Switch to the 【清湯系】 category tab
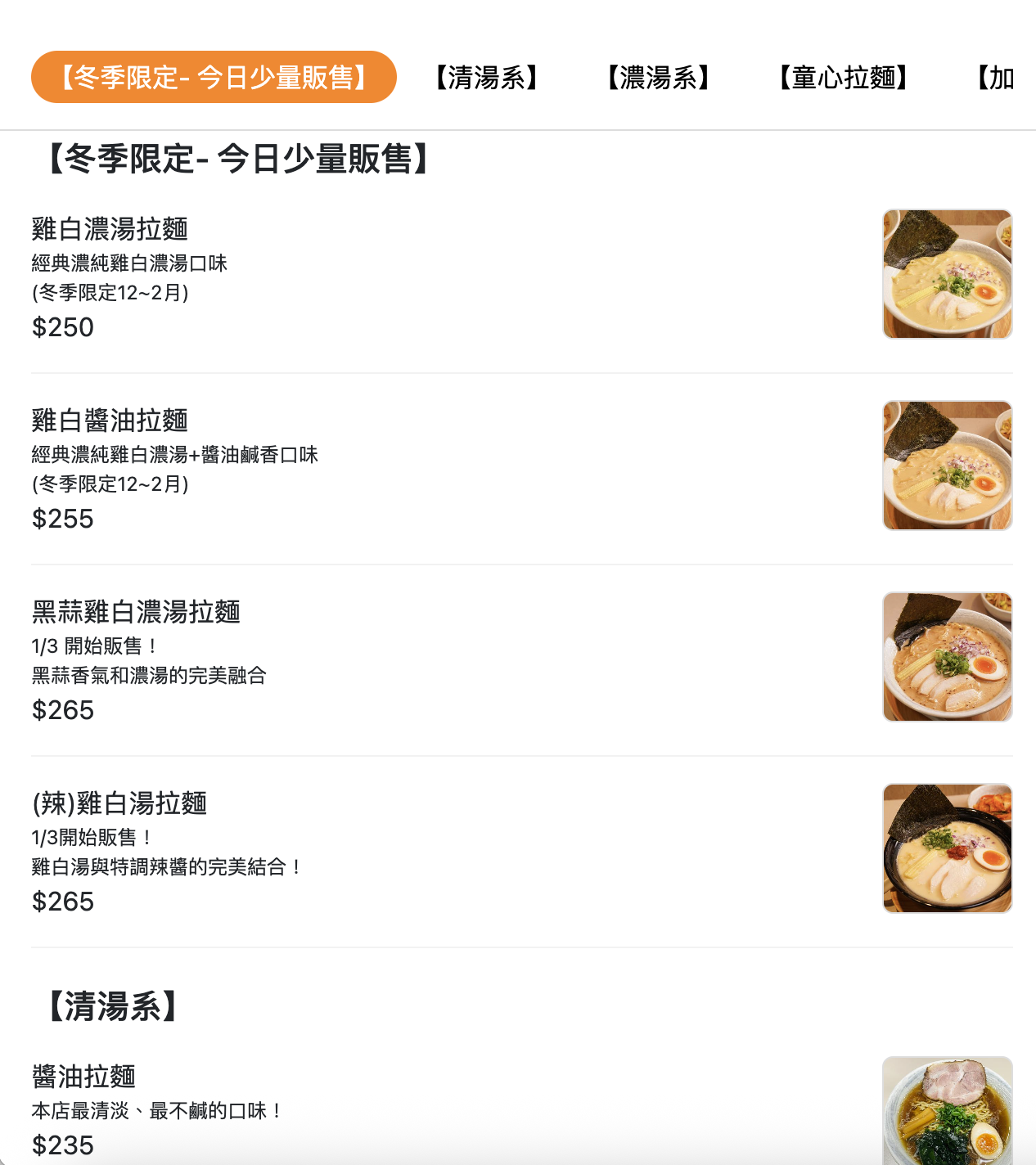1036x1165 pixels. (x=486, y=77)
